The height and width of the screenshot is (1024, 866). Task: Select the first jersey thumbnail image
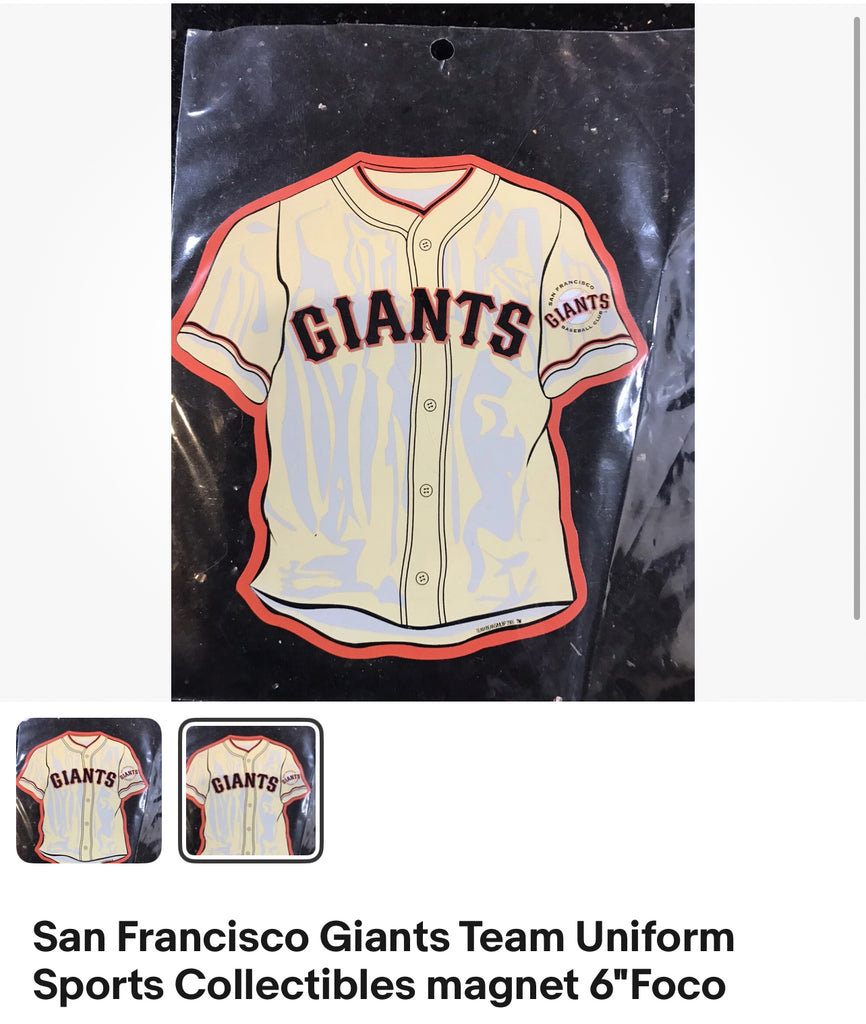(x=88, y=790)
